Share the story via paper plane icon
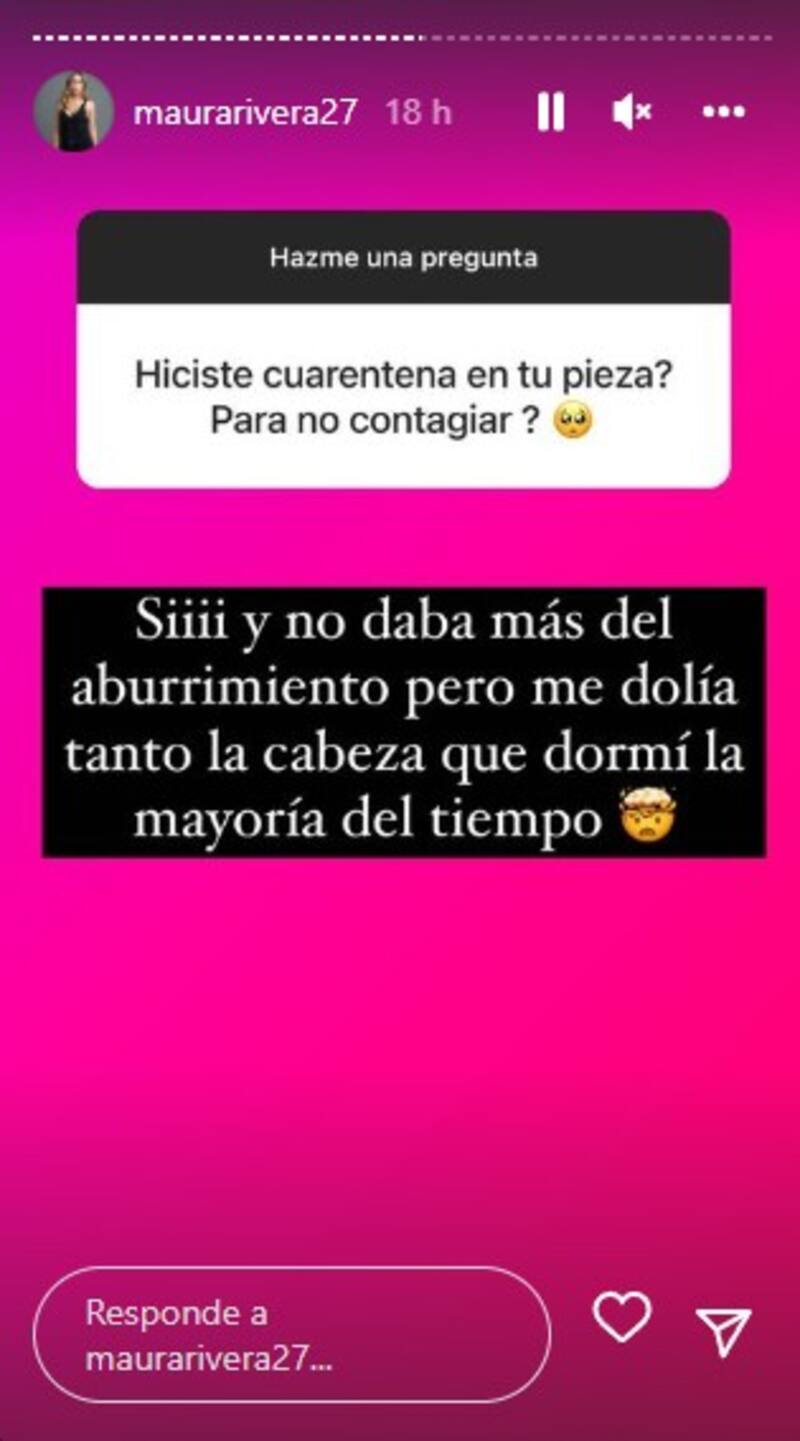The image size is (800, 1441). pos(723,1331)
